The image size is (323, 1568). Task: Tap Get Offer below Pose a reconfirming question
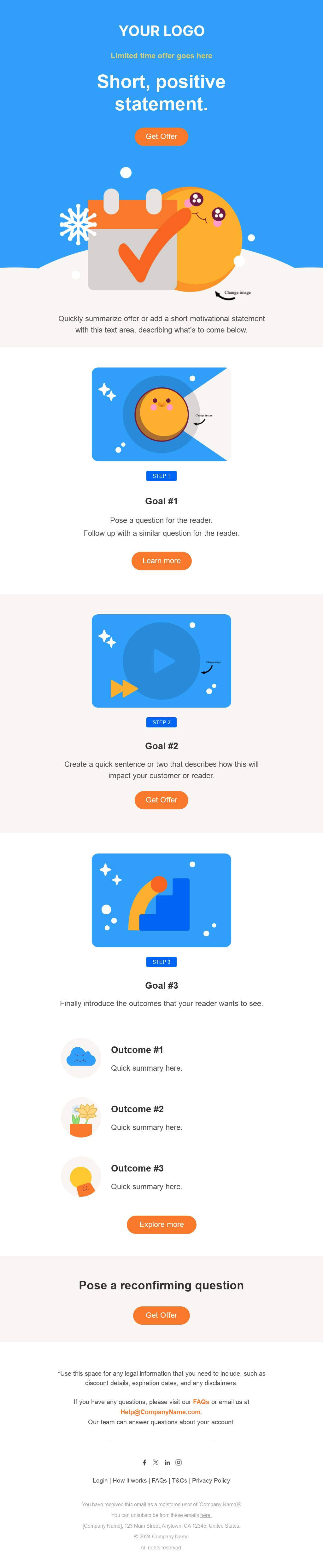161,1316
